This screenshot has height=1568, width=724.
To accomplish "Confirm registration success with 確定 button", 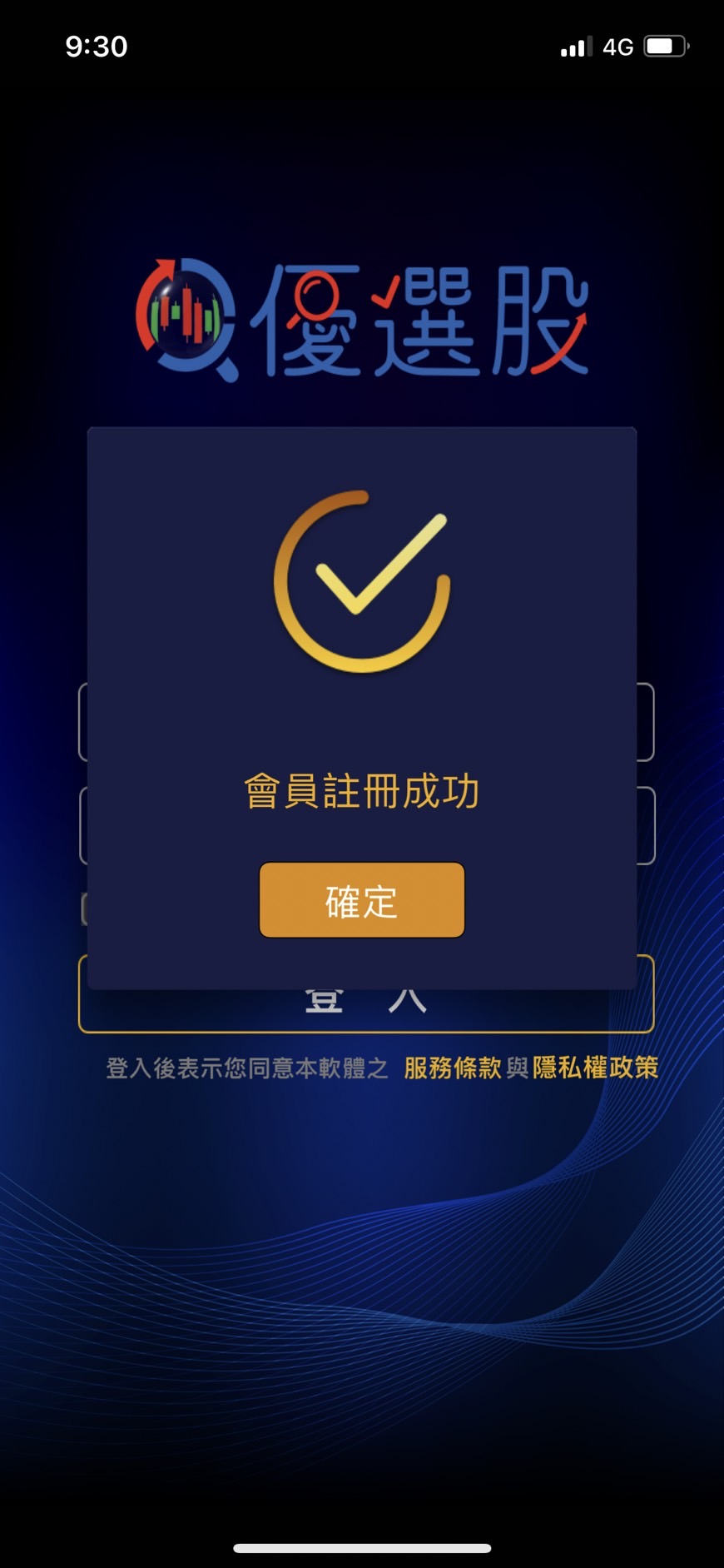I will pyautogui.click(x=362, y=900).
